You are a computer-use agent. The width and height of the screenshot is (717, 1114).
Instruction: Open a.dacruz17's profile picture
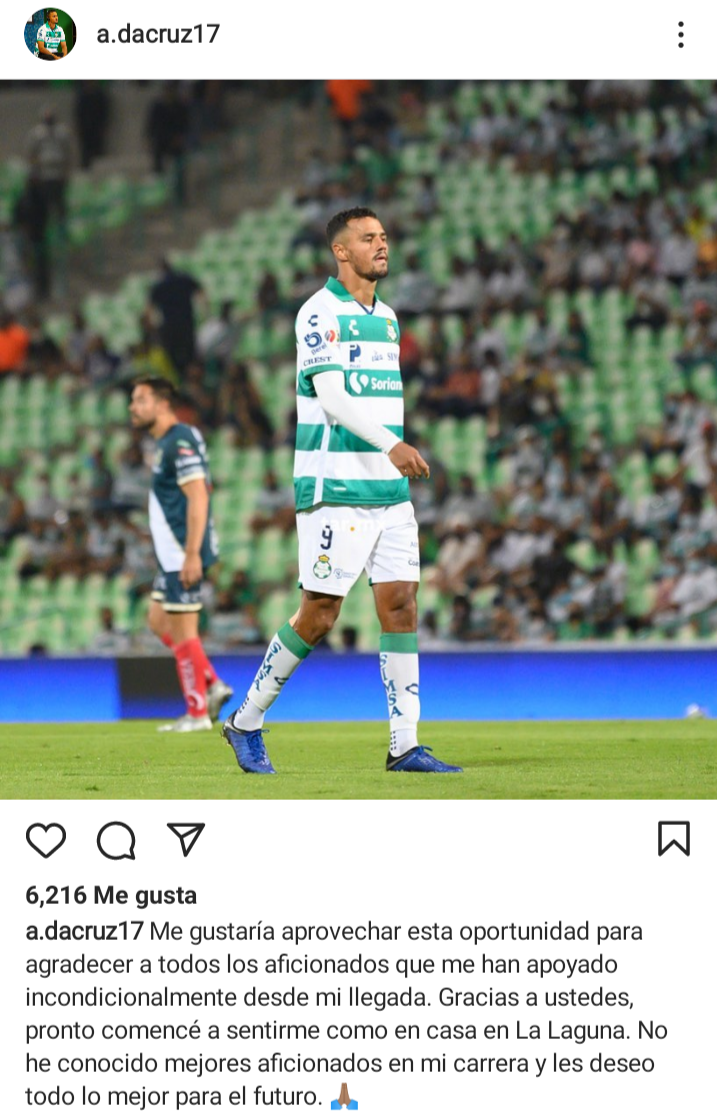pos(50,35)
